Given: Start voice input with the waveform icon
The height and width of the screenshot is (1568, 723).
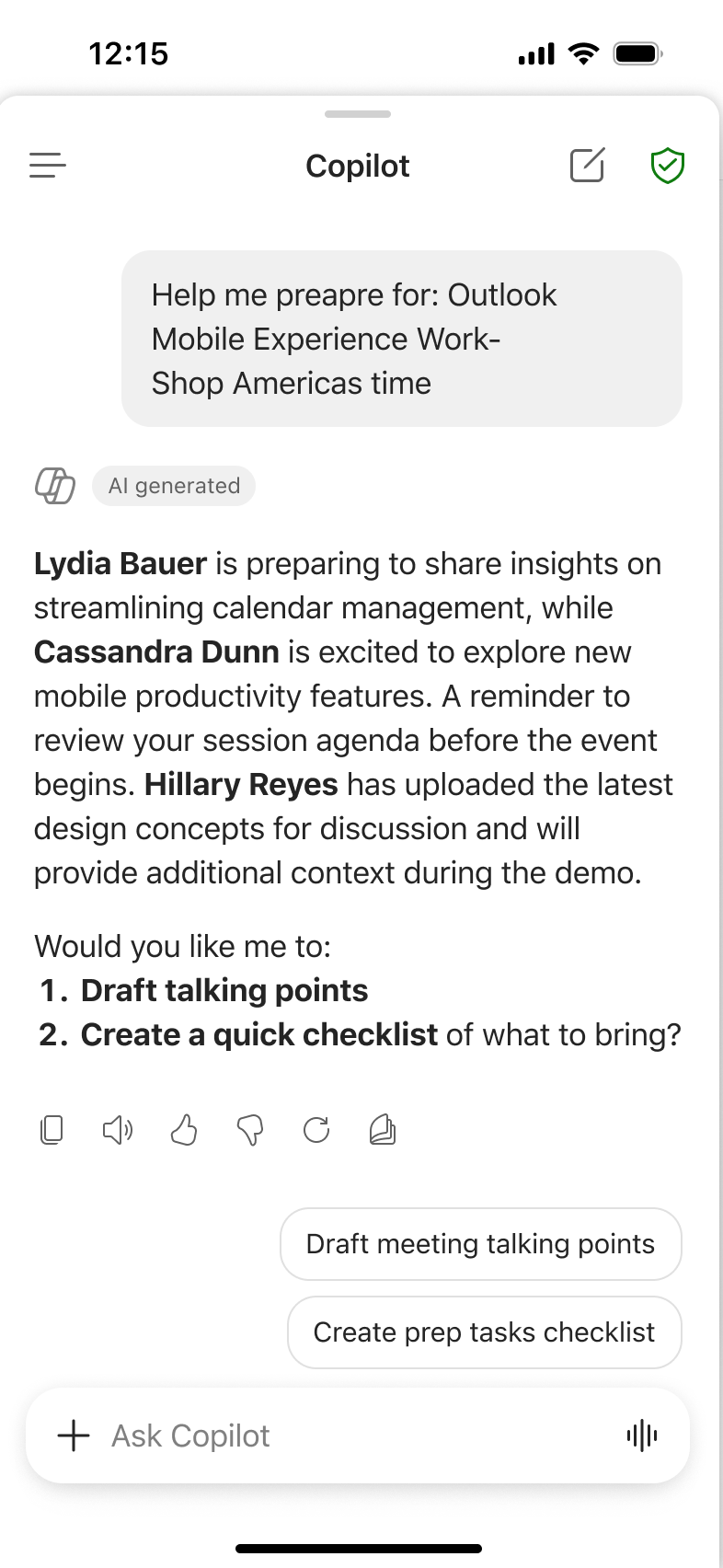Looking at the screenshot, I should [642, 1435].
